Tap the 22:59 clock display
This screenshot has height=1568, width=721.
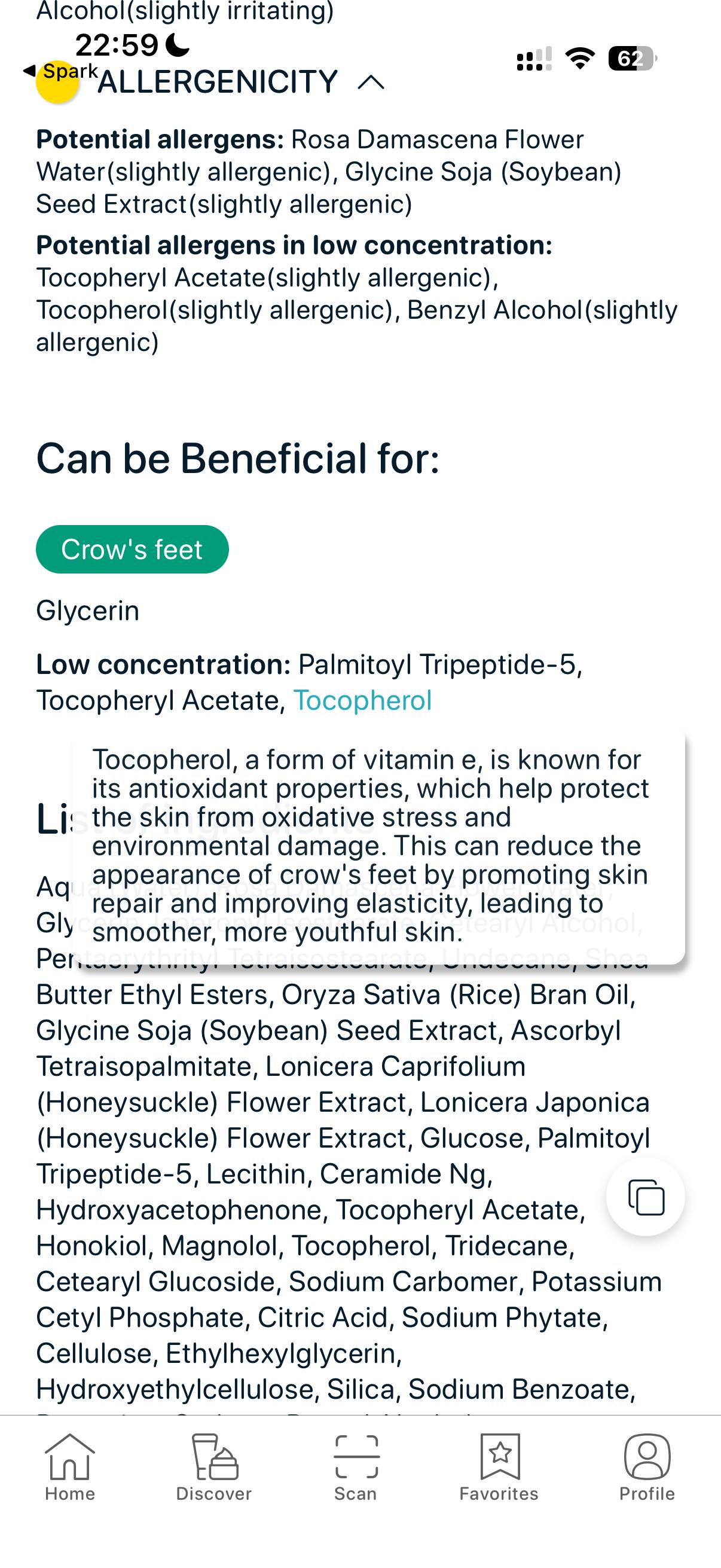point(115,45)
